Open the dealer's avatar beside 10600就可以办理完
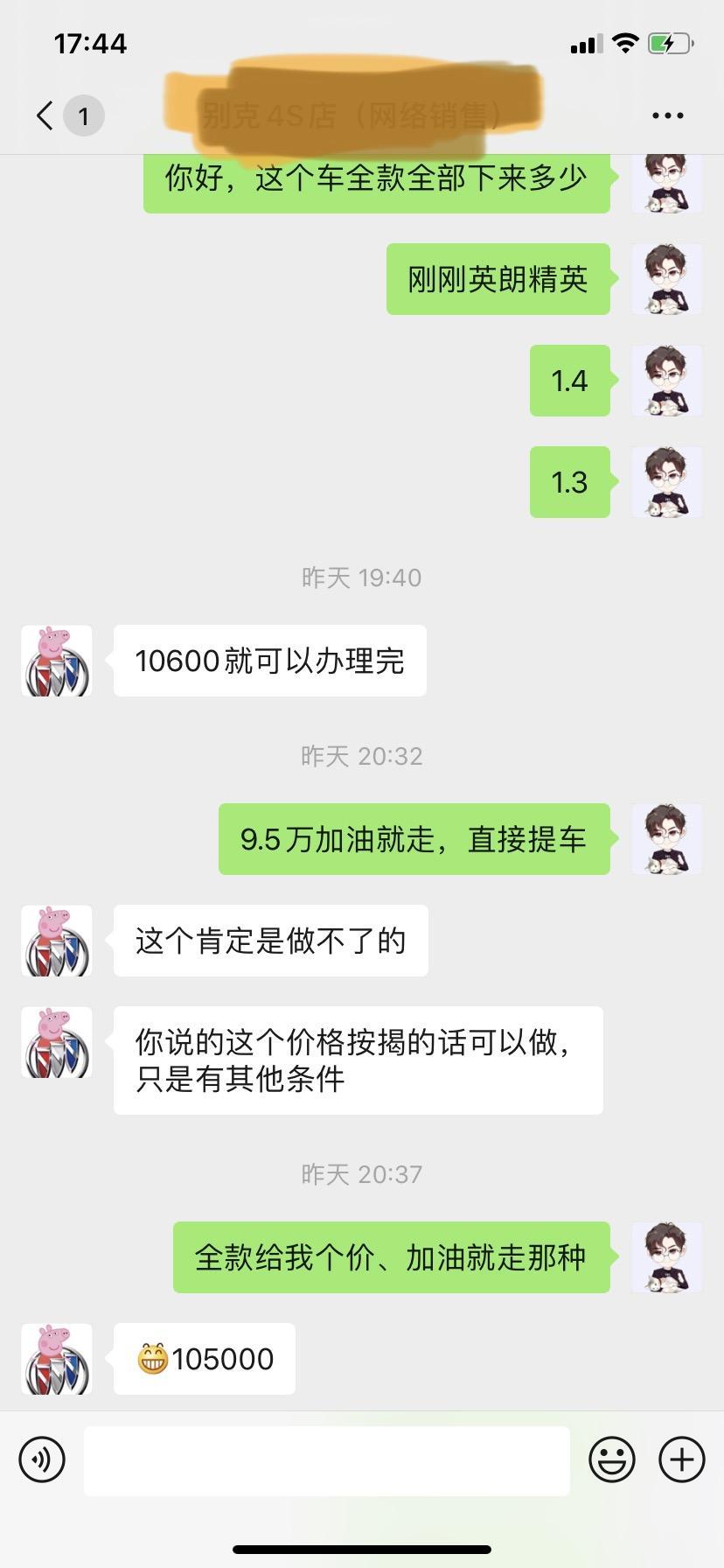Image resolution: width=724 pixels, height=1568 pixels. [x=57, y=661]
